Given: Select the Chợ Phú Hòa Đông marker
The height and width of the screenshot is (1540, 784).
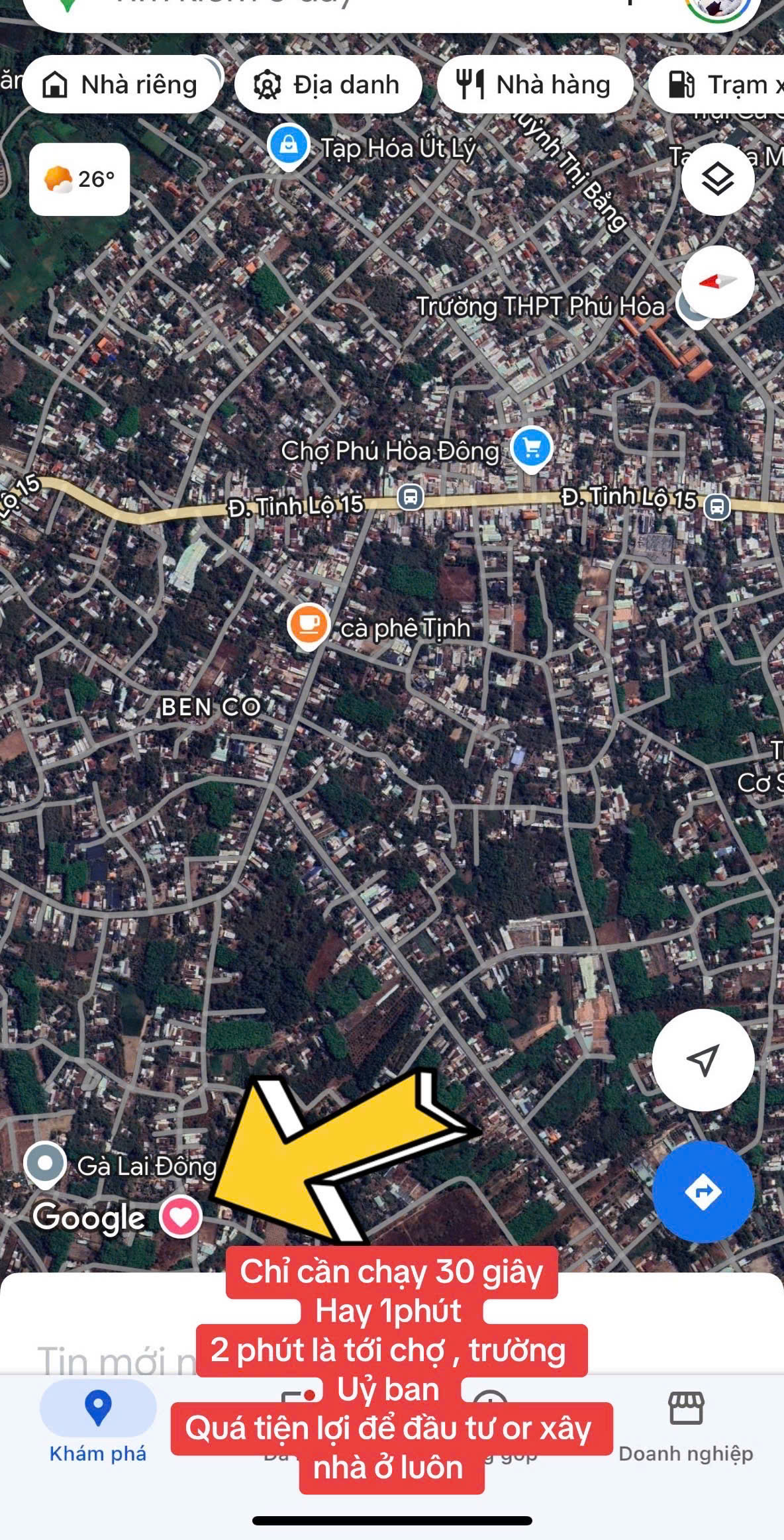Looking at the screenshot, I should click(531, 448).
